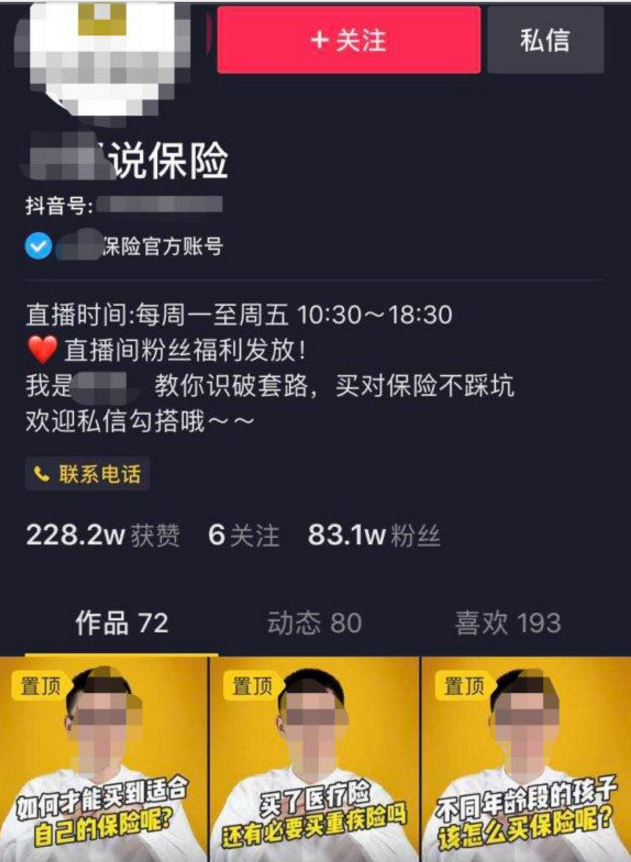
Task: Tap the 联系电话 contact button
Action: point(88,474)
